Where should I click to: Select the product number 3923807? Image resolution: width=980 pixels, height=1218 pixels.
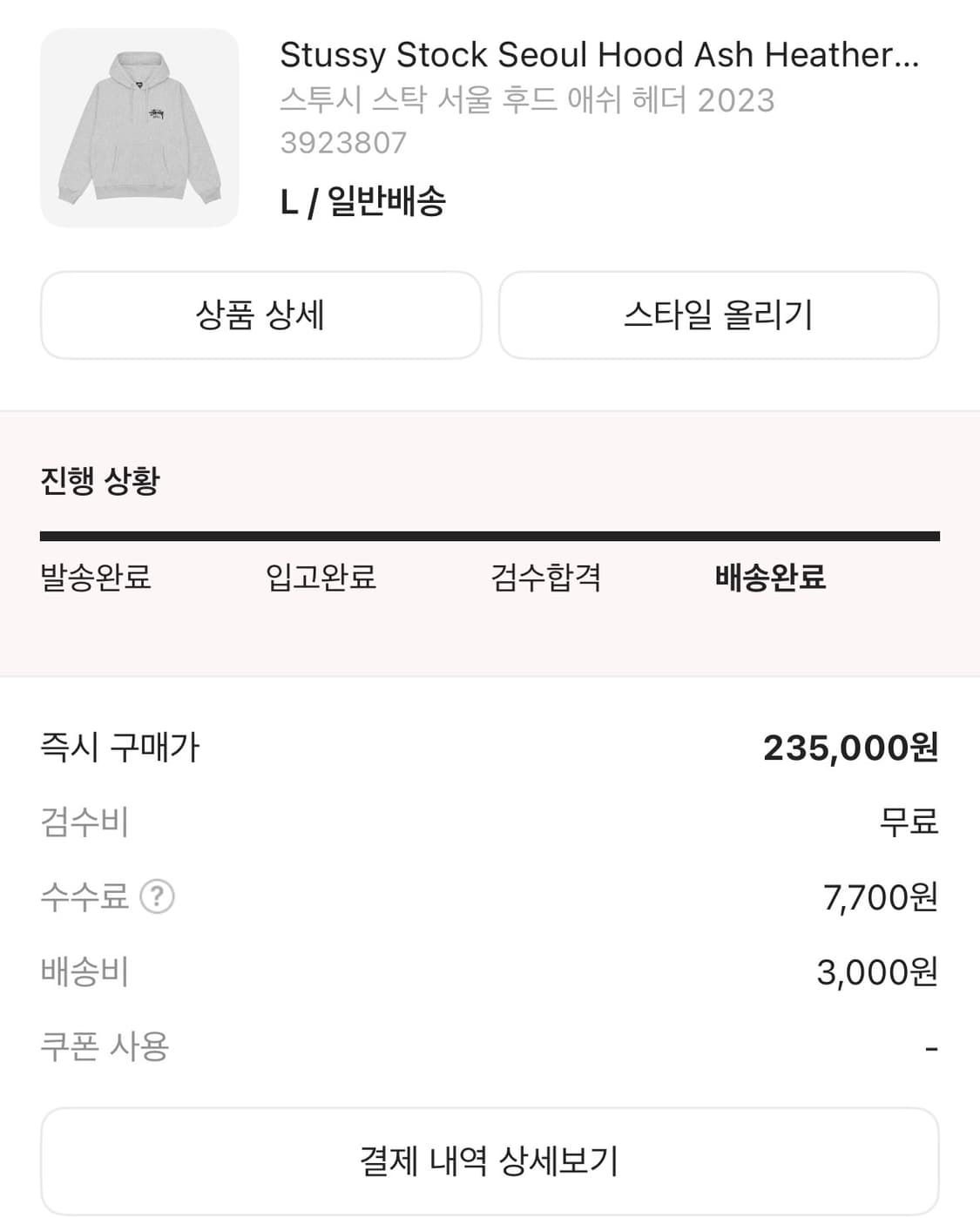[341, 142]
